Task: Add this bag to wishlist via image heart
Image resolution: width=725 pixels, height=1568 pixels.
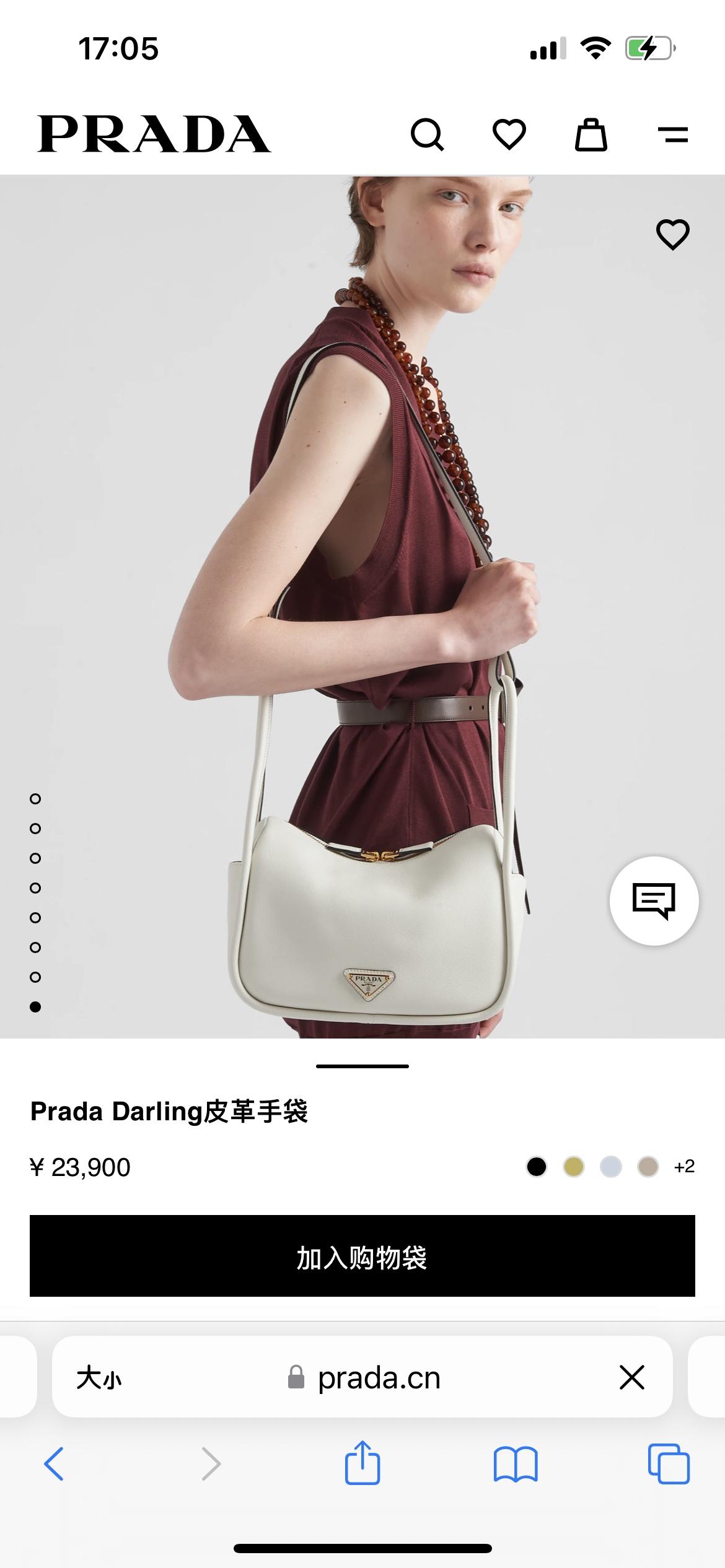Action: pos(672,235)
